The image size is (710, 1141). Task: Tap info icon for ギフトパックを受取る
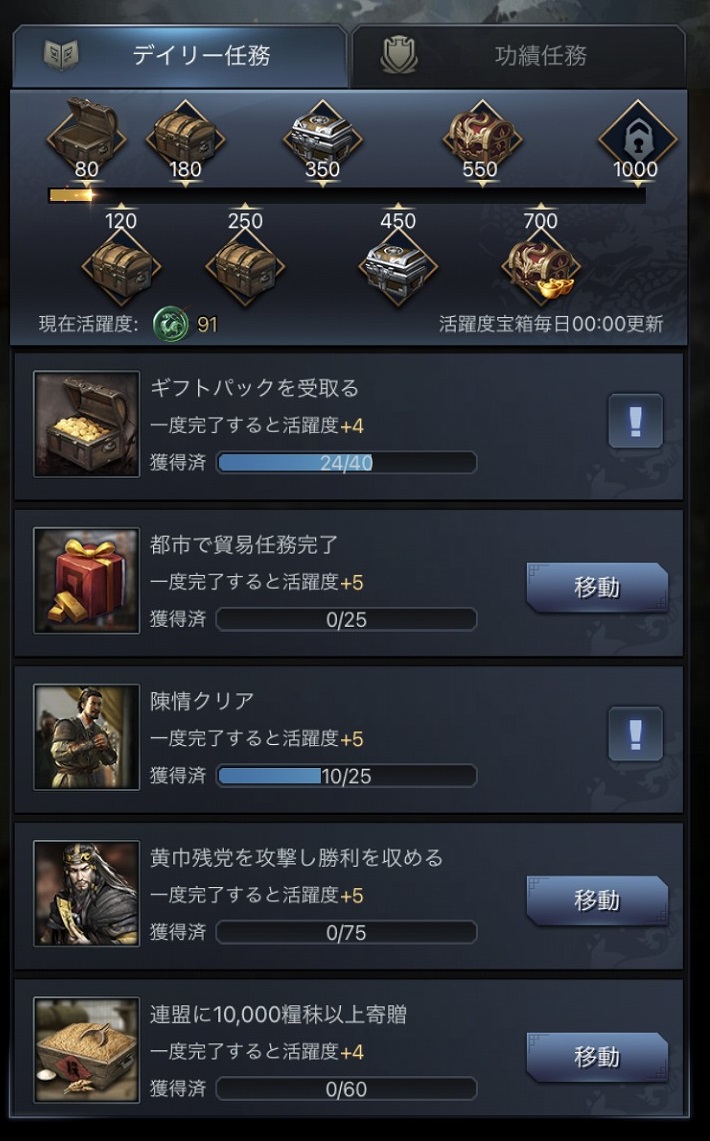click(635, 421)
